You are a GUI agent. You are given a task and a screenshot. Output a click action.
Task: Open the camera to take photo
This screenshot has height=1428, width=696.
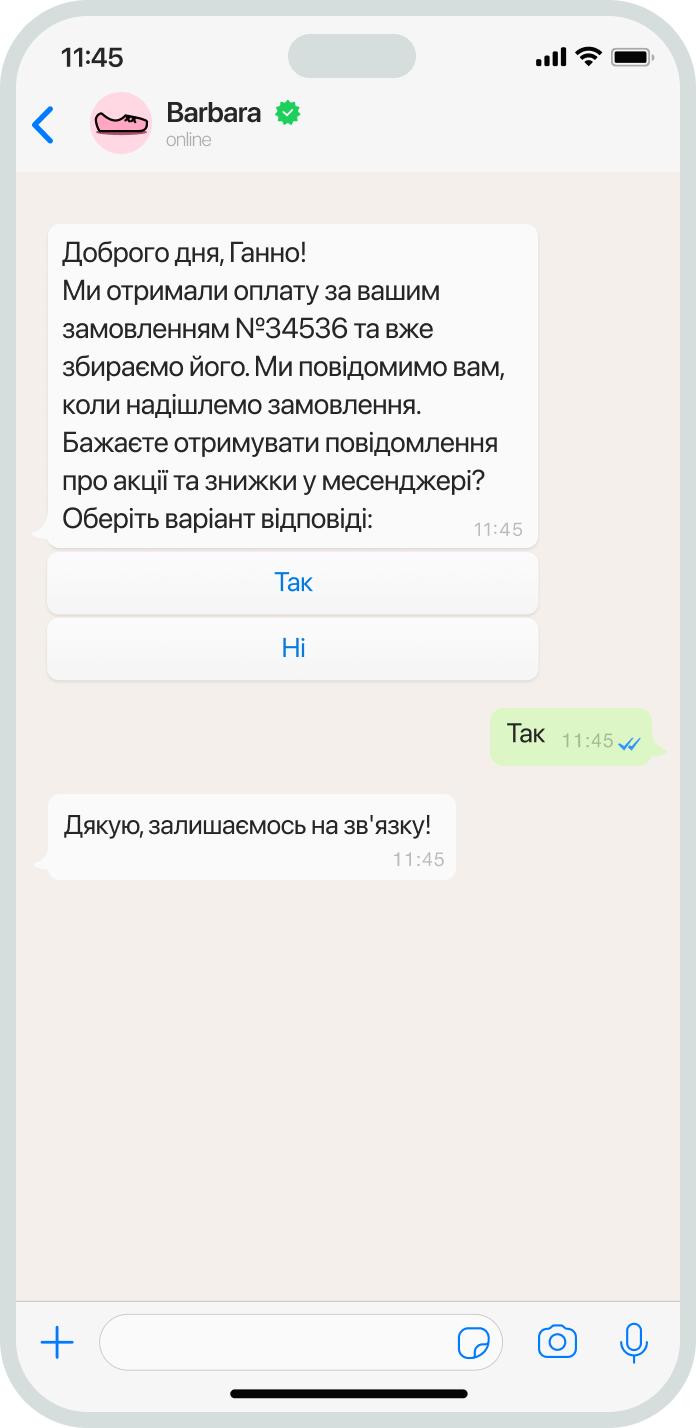point(557,1342)
